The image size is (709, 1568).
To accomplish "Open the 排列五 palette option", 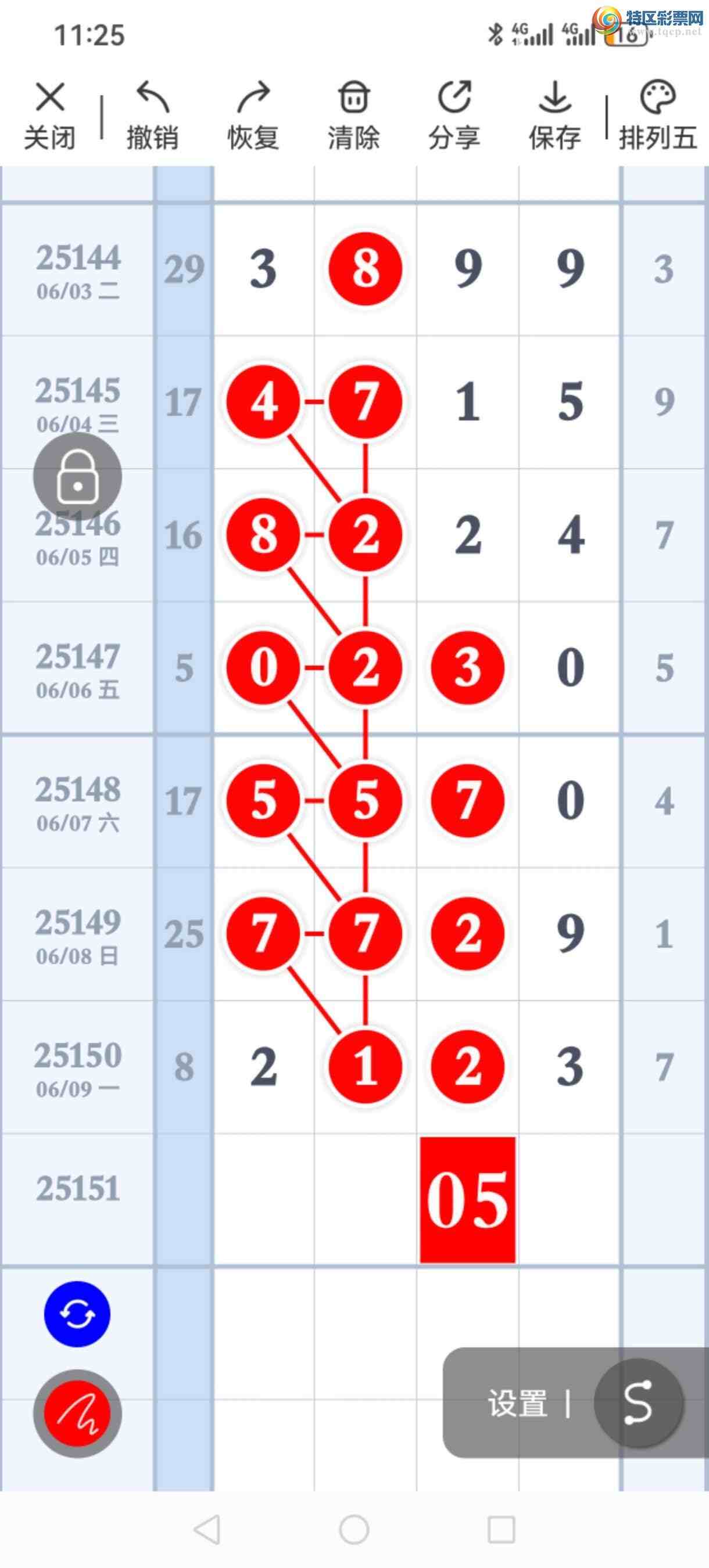I will (658, 116).
